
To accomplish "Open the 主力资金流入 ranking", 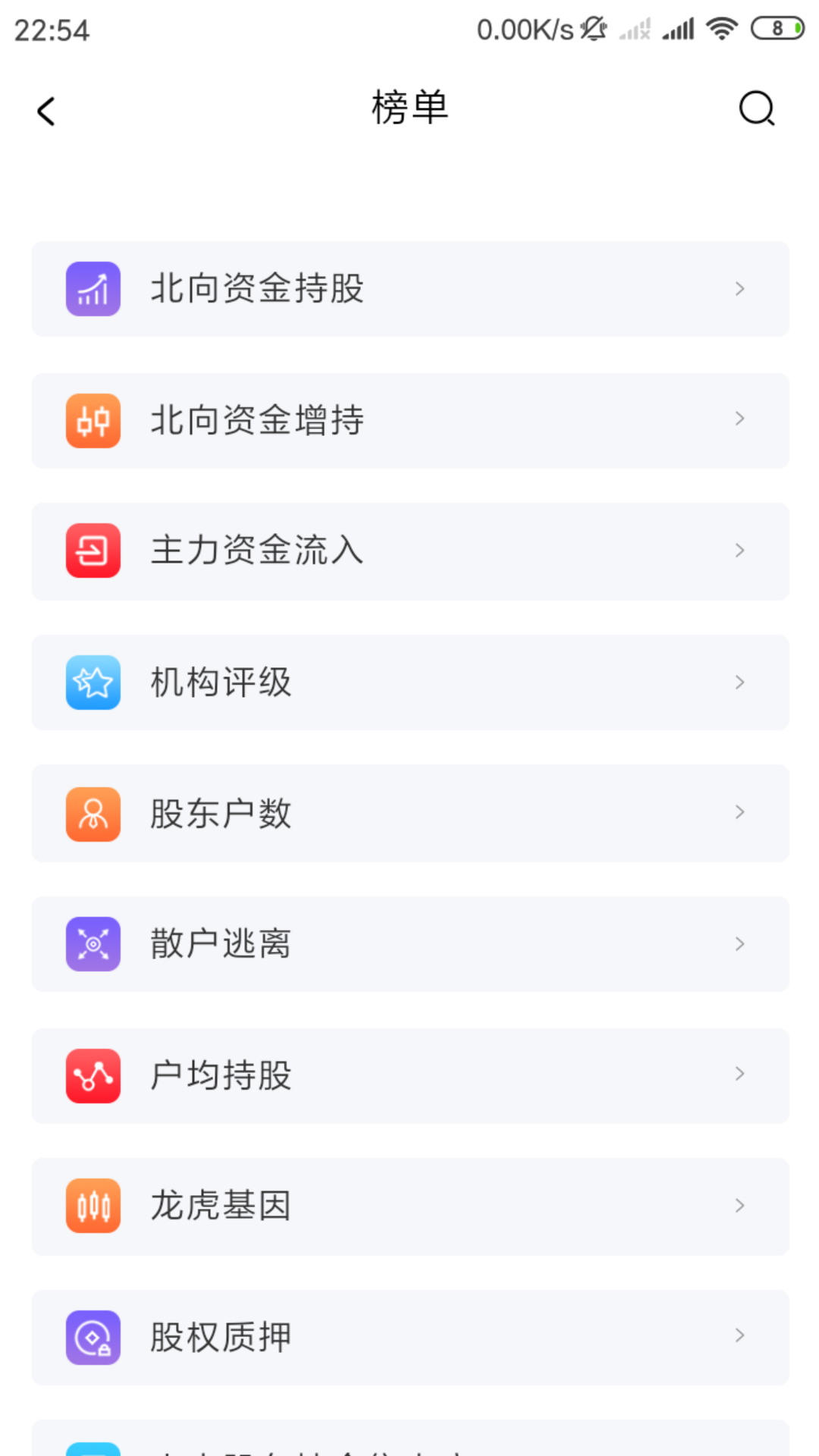I will click(409, 551).
